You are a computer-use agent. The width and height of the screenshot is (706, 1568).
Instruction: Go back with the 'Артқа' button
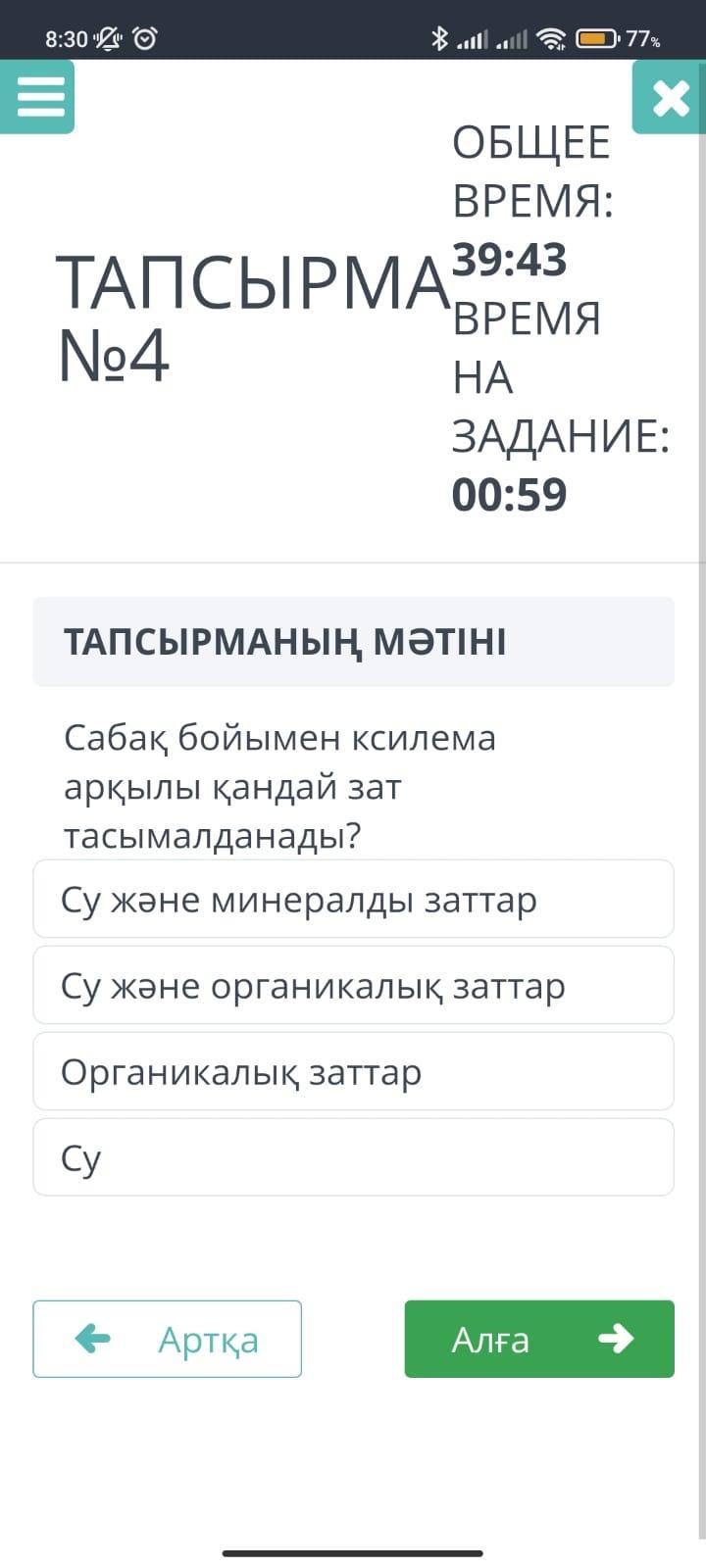[x=167, y=1339]
